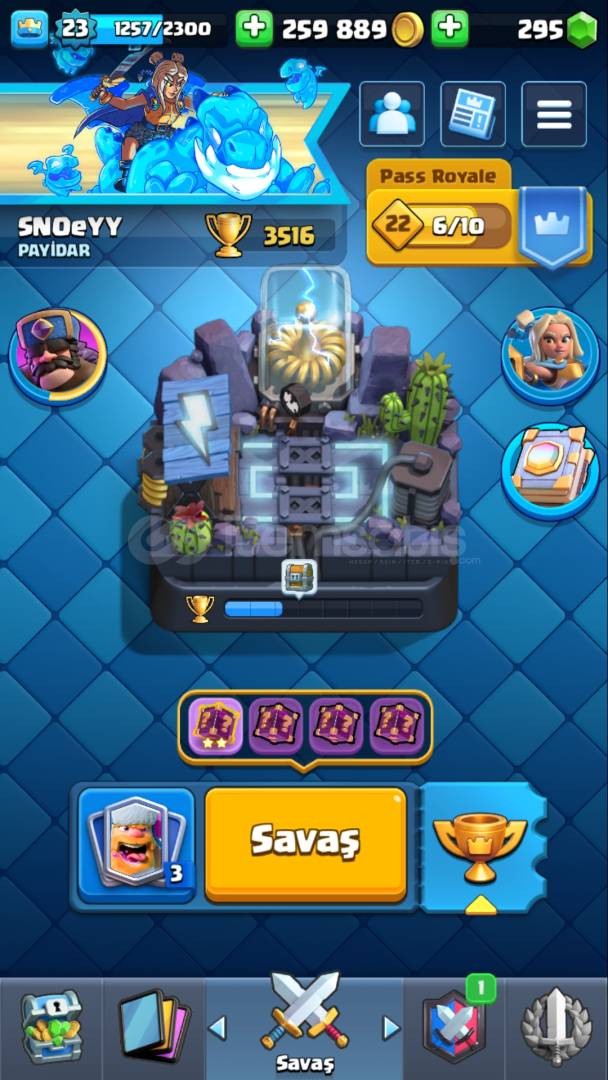
Task: Open the magic book icon
Action: 550,471
